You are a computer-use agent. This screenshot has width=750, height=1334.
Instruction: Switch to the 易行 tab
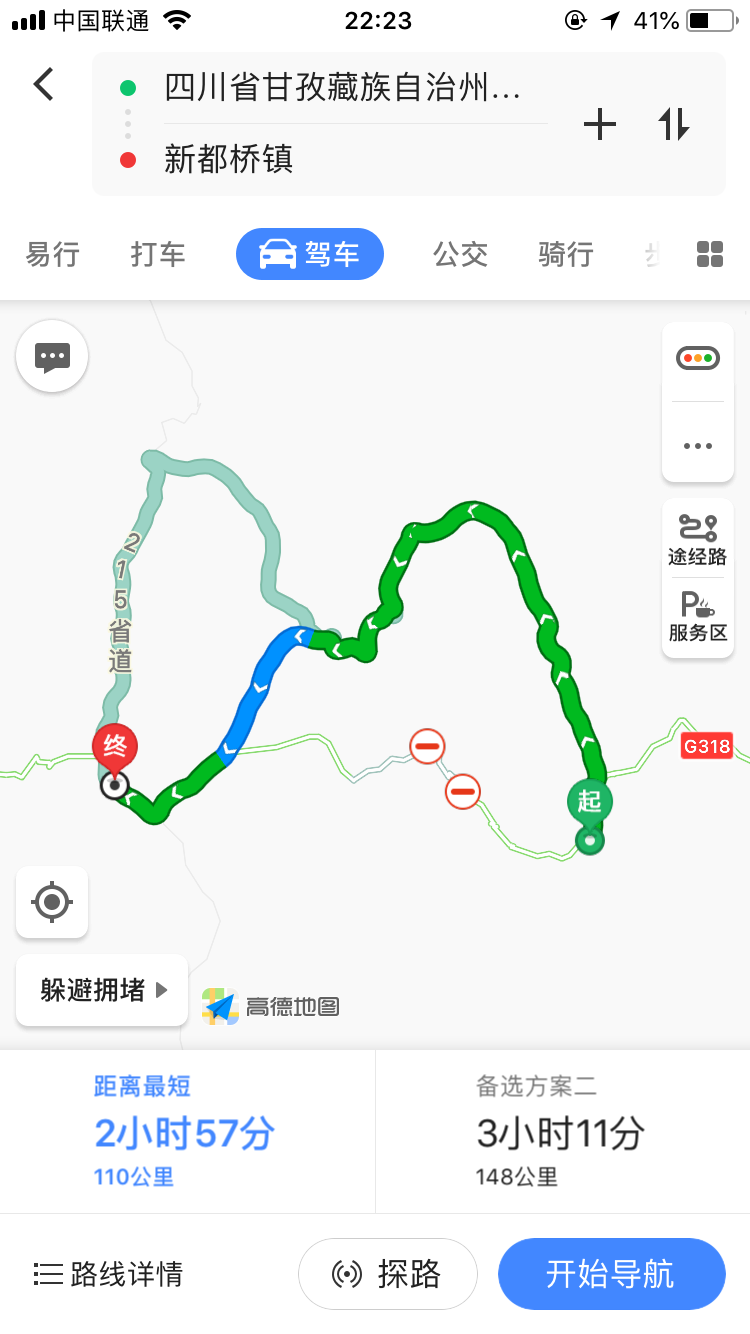click(52, 254)
